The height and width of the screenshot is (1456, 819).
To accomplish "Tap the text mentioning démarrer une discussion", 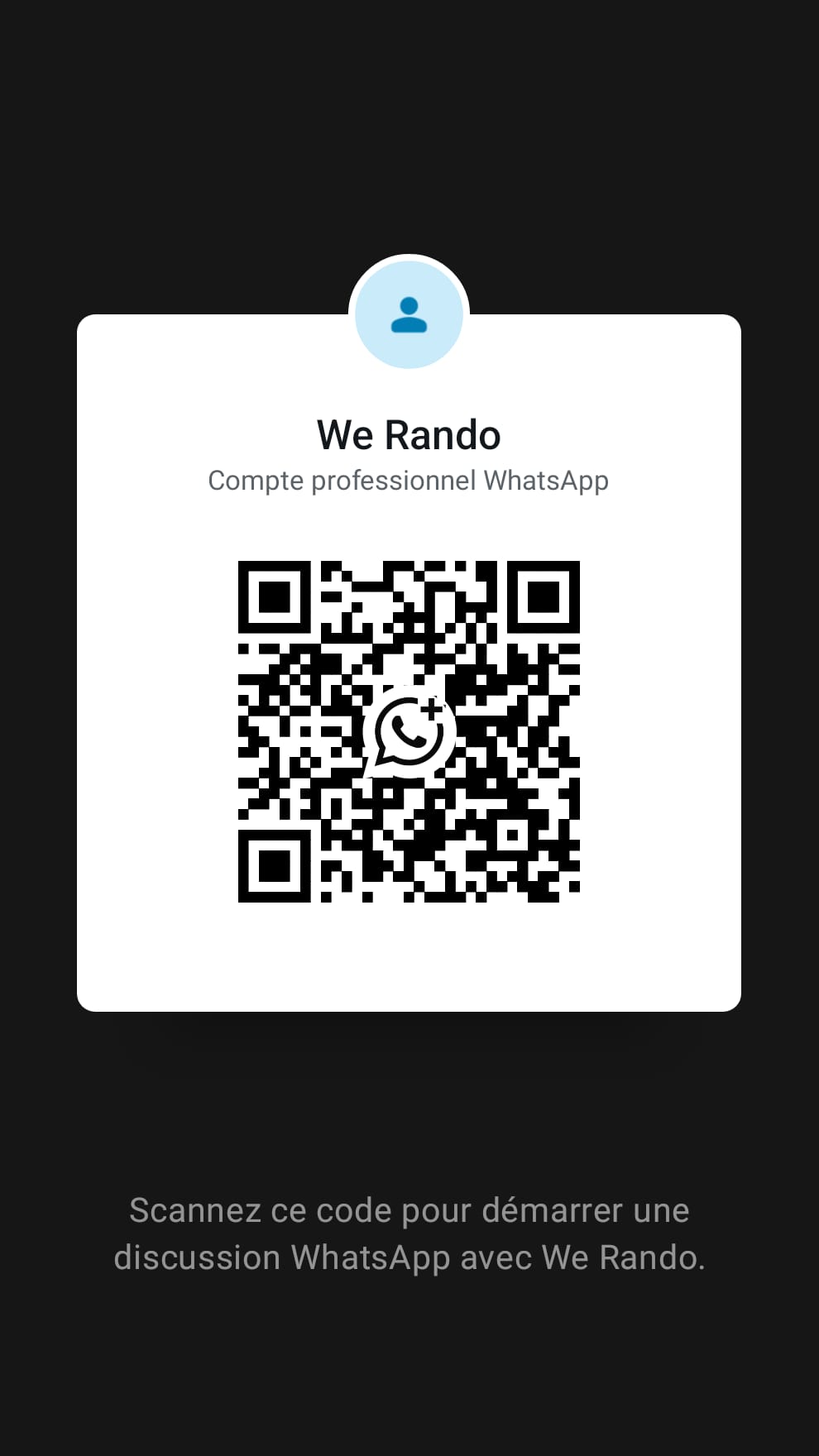I will click(409, 1210).
